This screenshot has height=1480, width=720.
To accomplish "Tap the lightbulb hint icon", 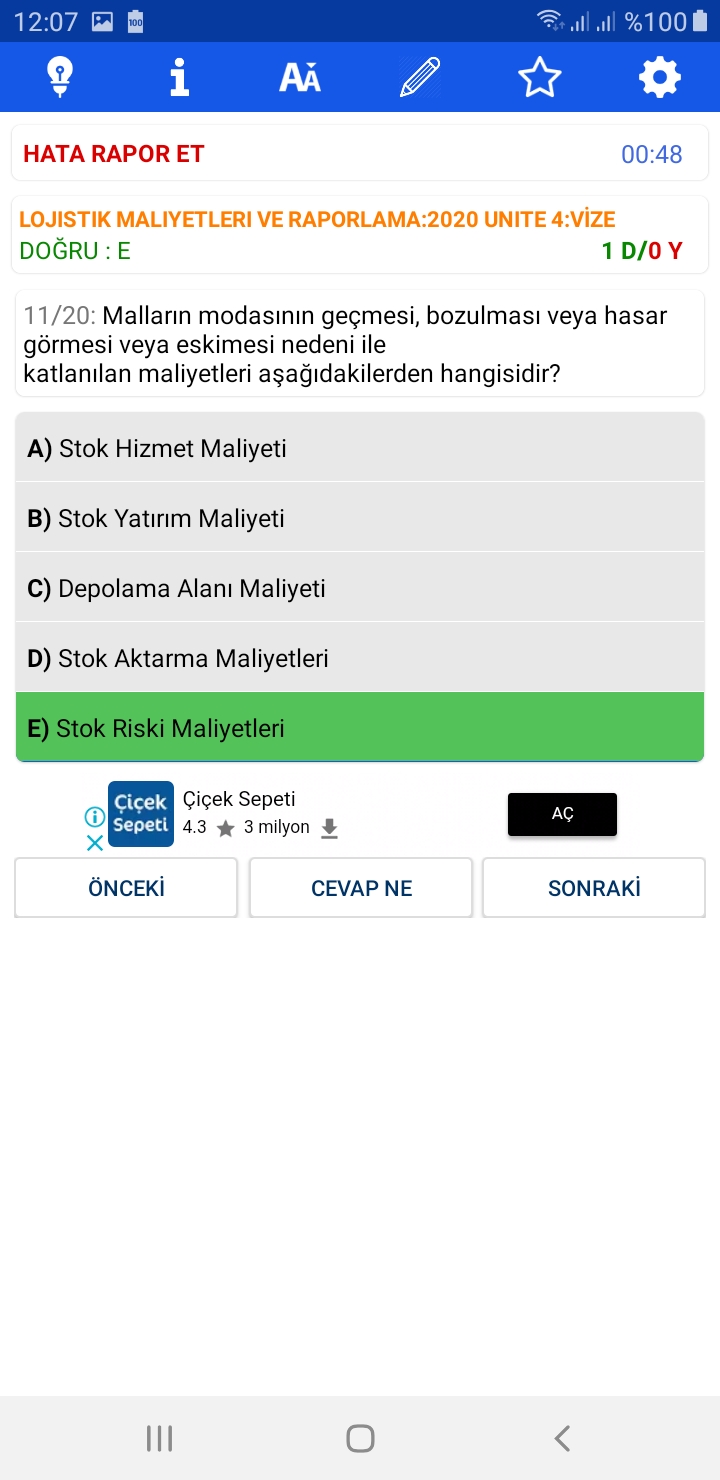I will click(x=60, y=77).
